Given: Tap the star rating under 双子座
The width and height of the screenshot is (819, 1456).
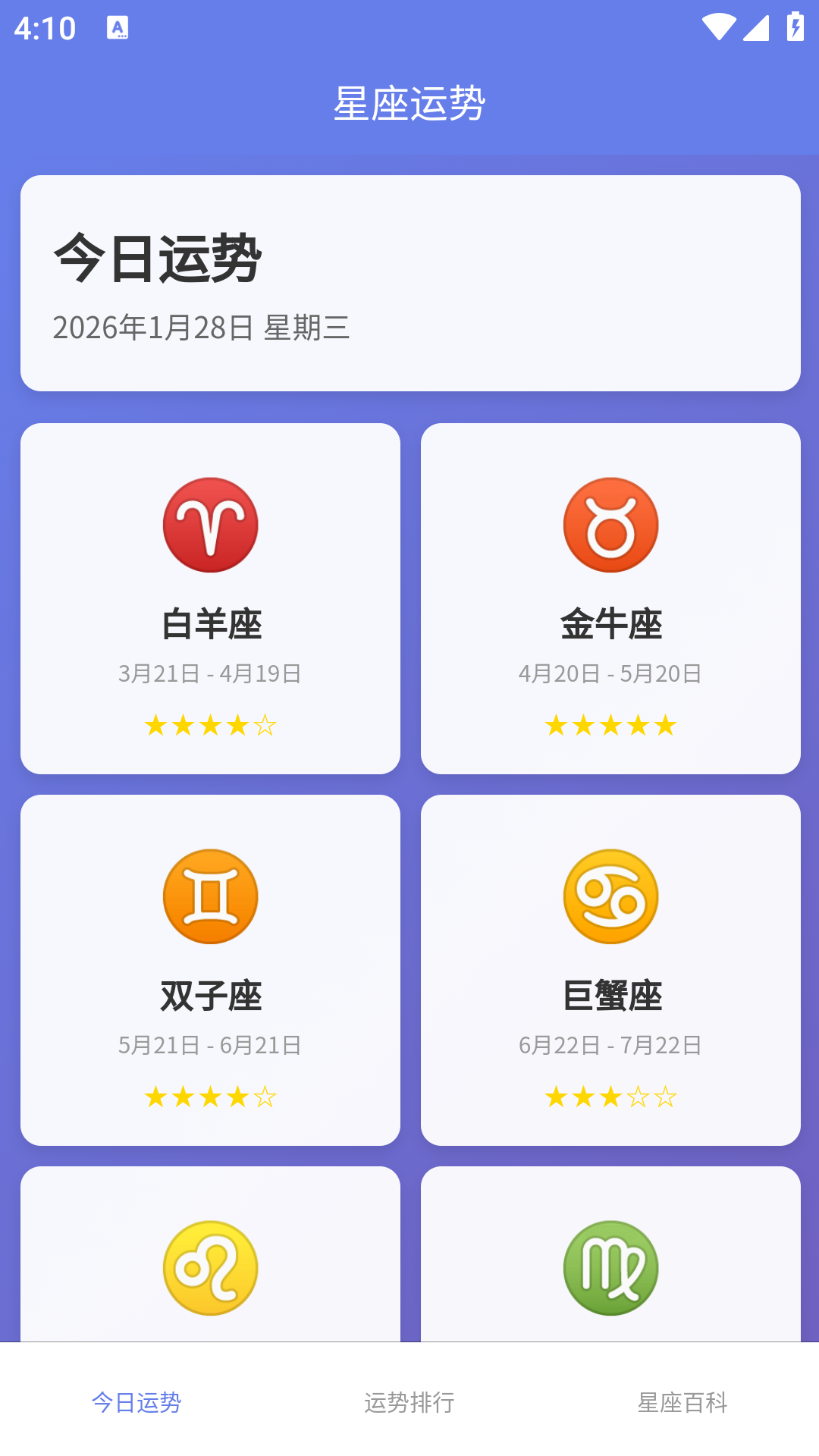Looking at the screenshot, I should tap(210, 1097).
